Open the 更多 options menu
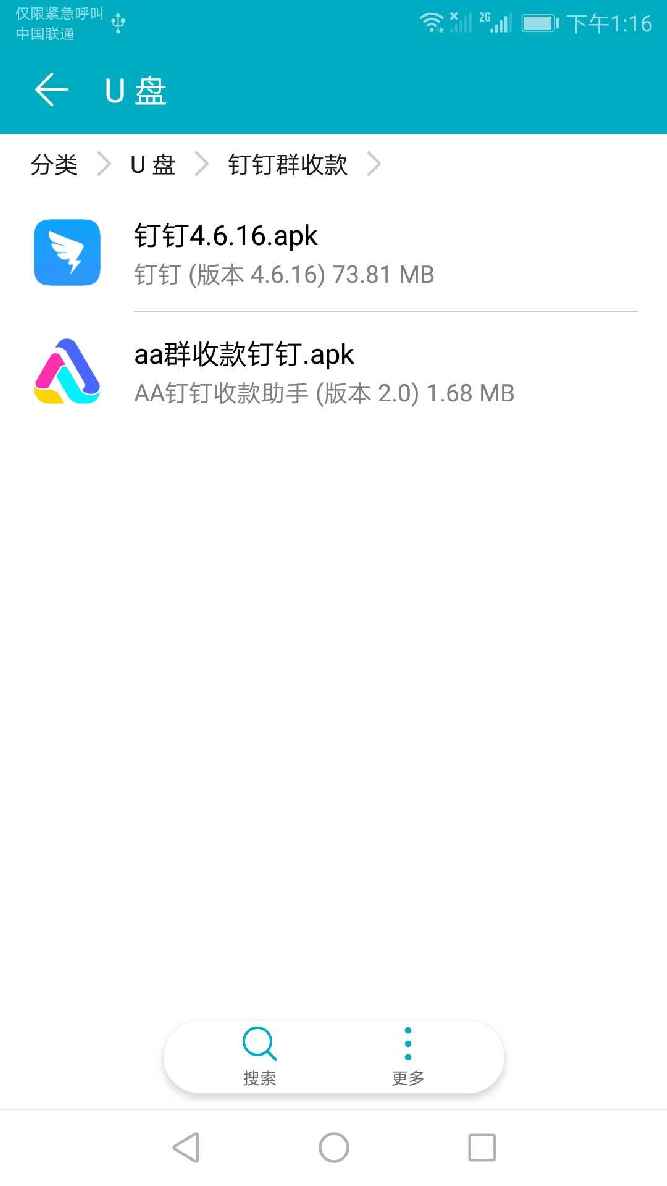This screenshot has width=667, height=1186. pyautogui.click(x=408, y=1057)
